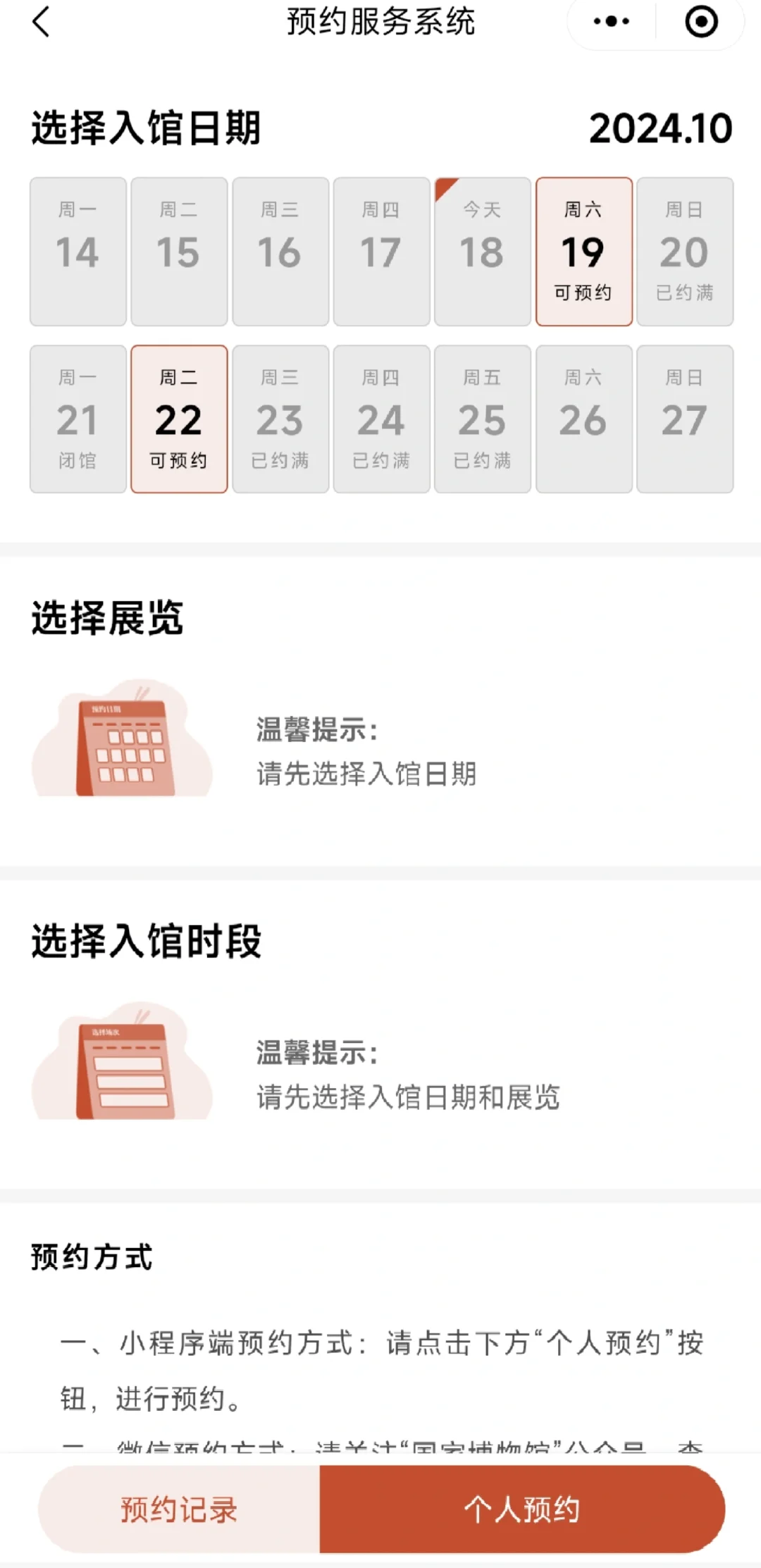
Task: Click the closed-museum date 21 闭馆
Action: [78, 418]
